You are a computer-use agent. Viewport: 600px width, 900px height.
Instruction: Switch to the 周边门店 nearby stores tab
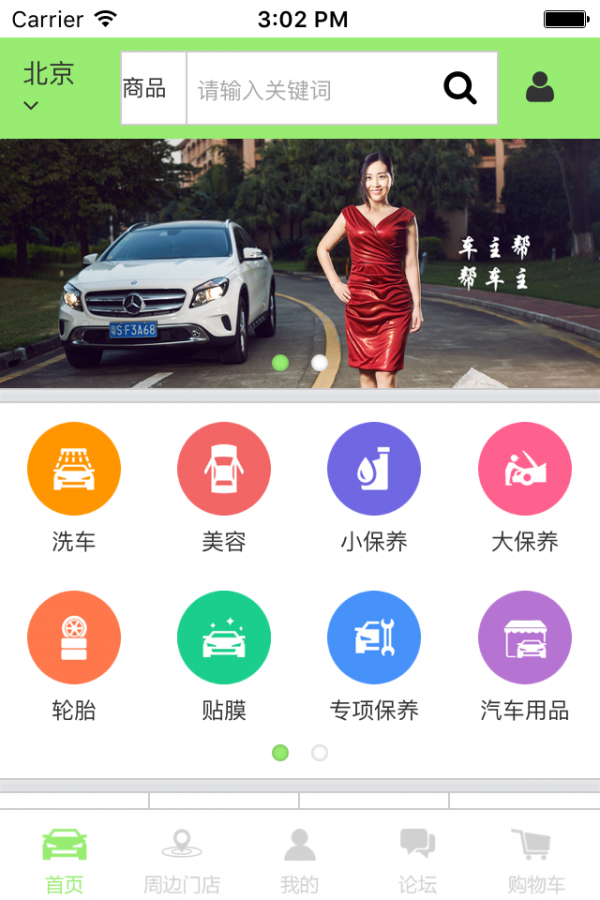[181, 858]
